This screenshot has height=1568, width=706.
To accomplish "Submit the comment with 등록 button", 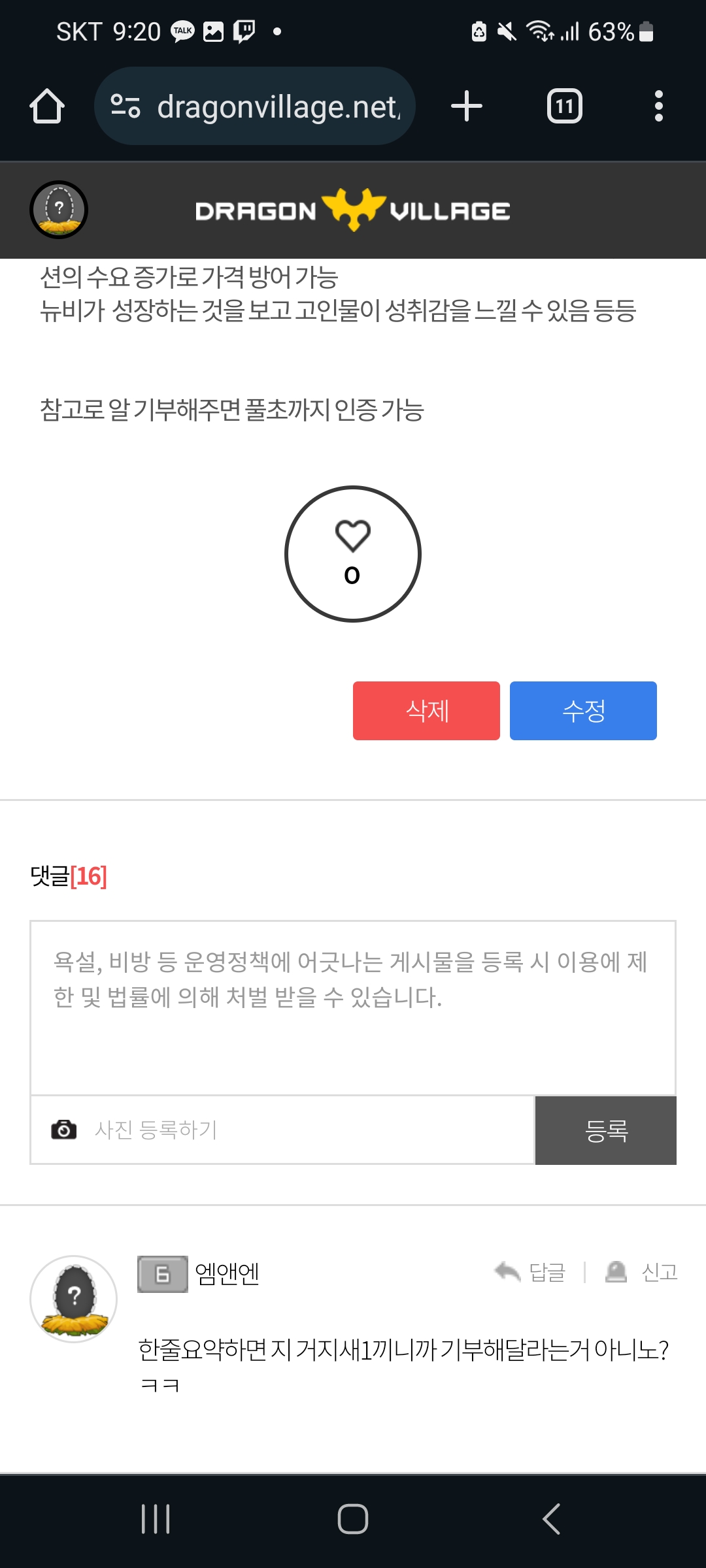I will point(606,1130).
